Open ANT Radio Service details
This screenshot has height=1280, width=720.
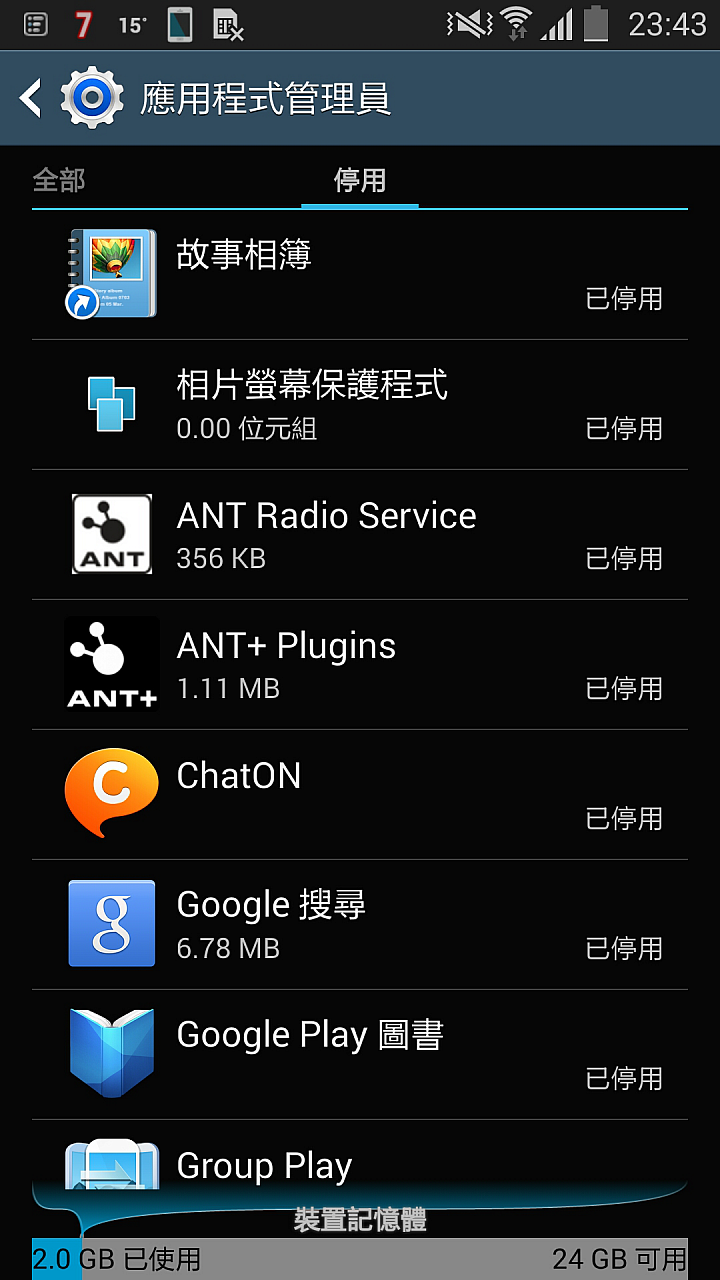(360, 535)
